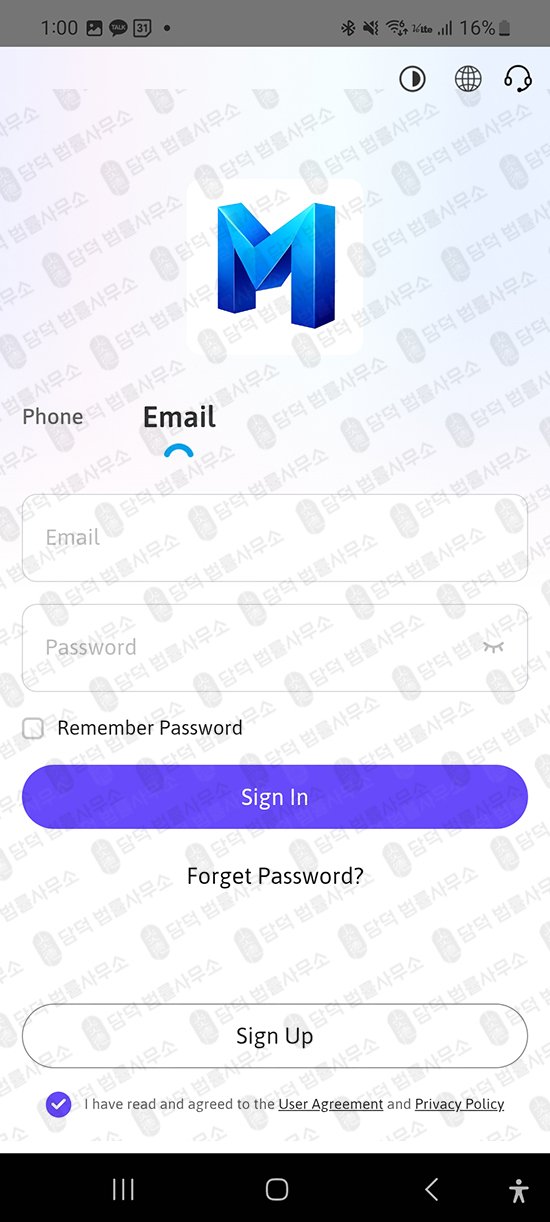
Task: Check the Remember Password box
Action: coord(33,728)
